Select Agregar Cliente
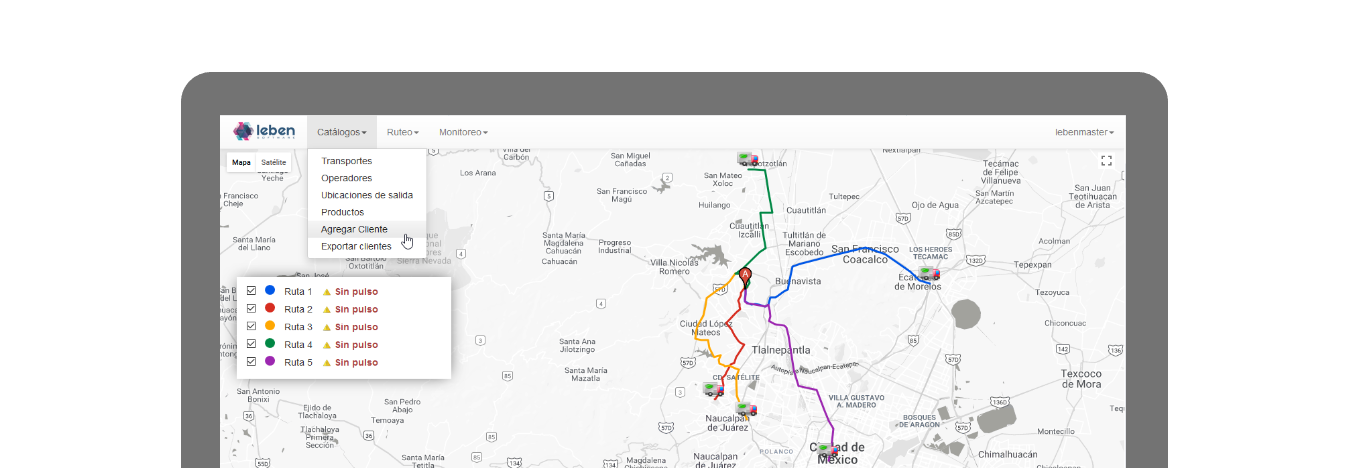The width and height of the screenshot is (1350, 468). 354,229
